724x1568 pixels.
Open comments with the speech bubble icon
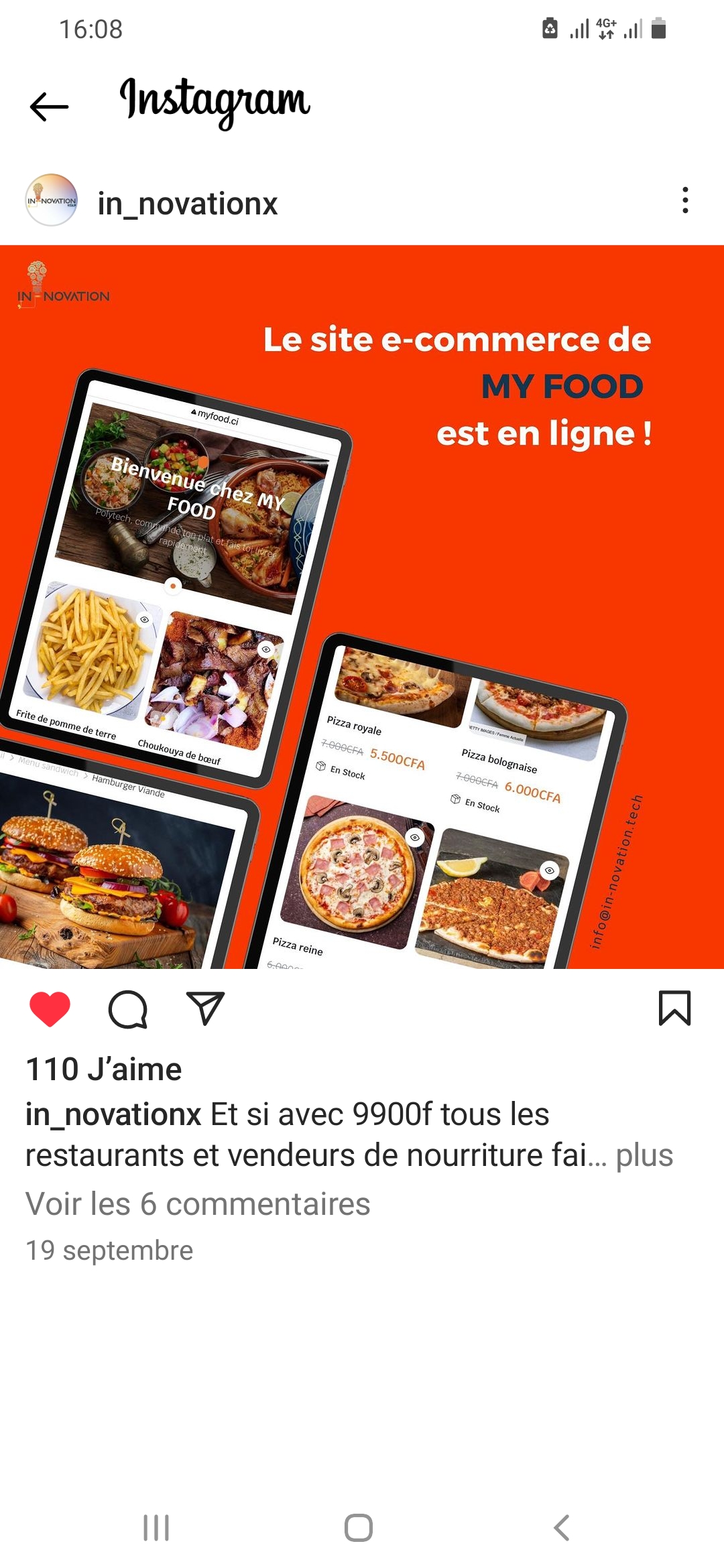click(x=127, y=1008)
